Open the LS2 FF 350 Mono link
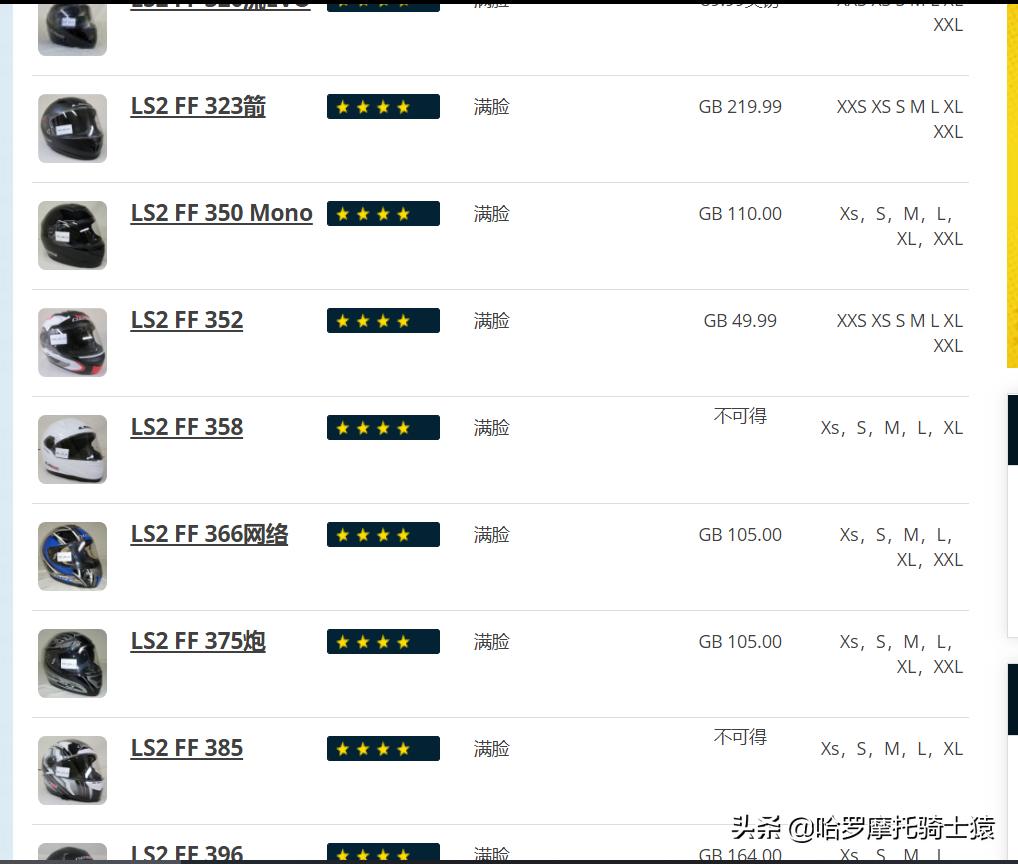The width and height of the screenshot is (1018, 864). click(x=221, y=213)
